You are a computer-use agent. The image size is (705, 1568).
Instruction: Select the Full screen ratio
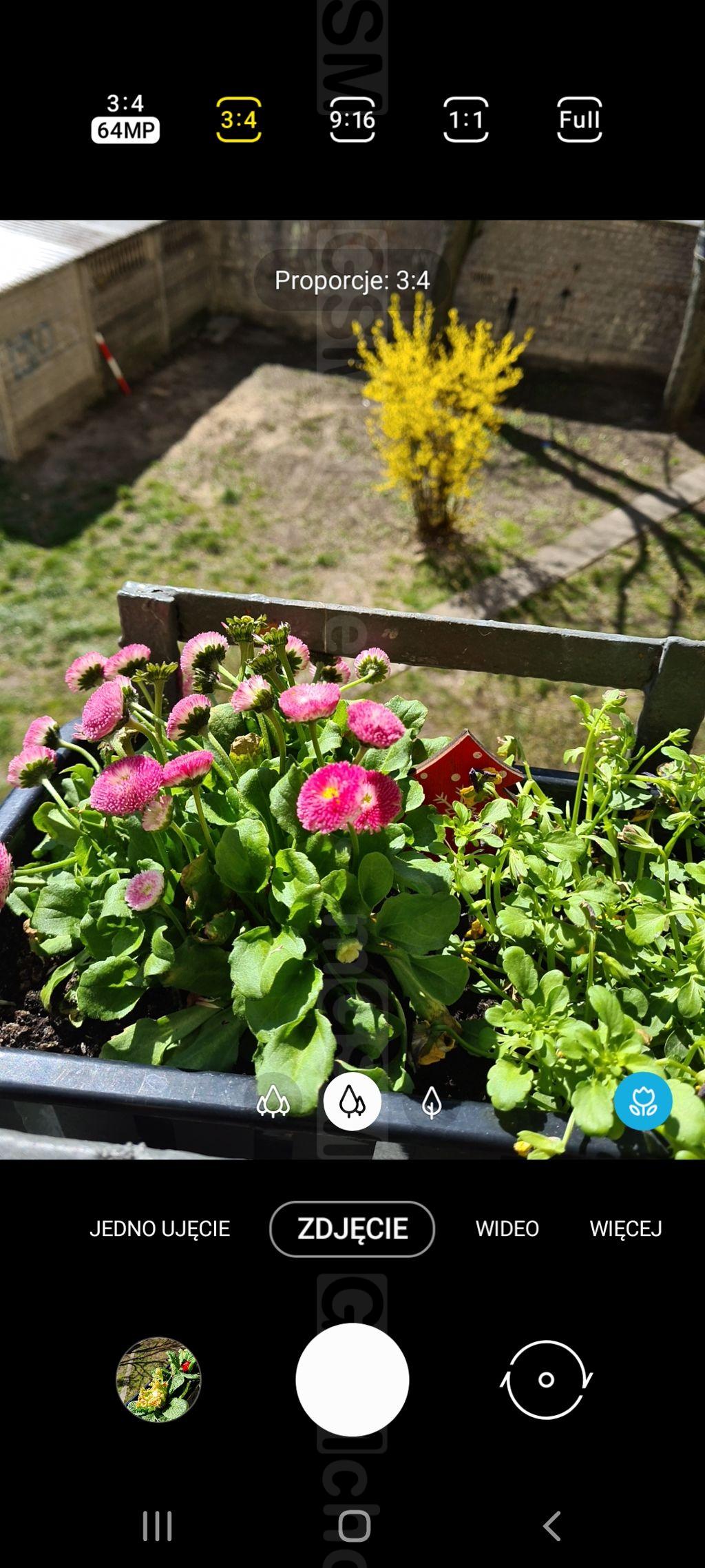pyautogui.click(x=579, y=119)
